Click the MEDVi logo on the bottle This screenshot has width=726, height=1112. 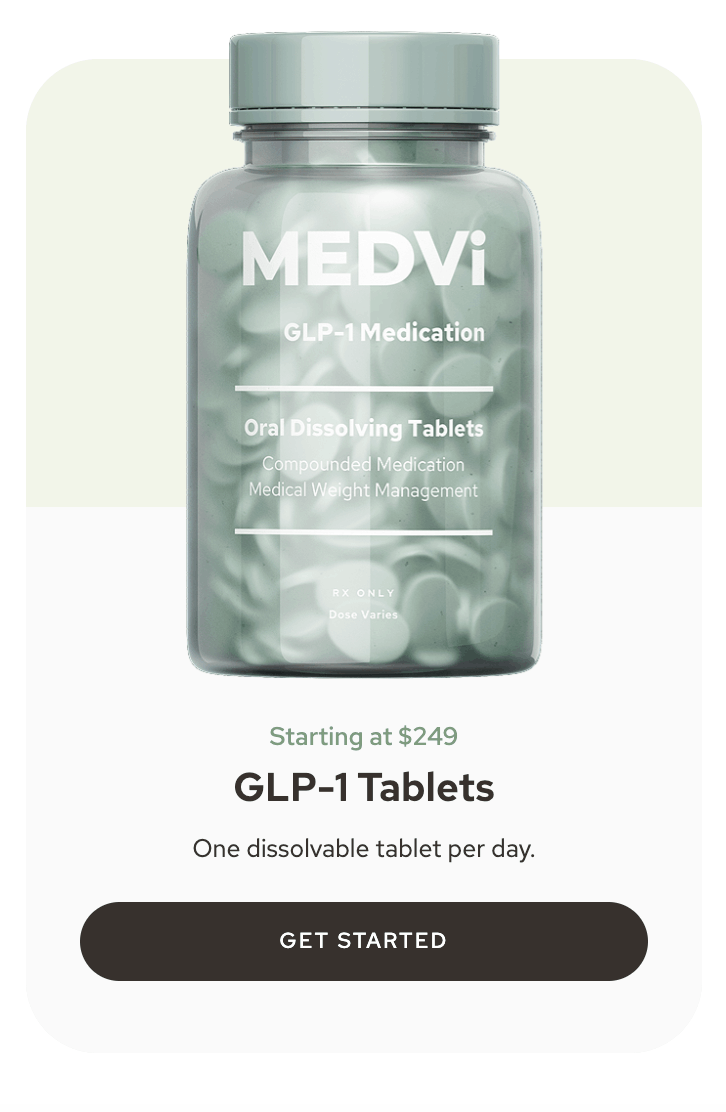pyautogui.click(x=362, y=258)
